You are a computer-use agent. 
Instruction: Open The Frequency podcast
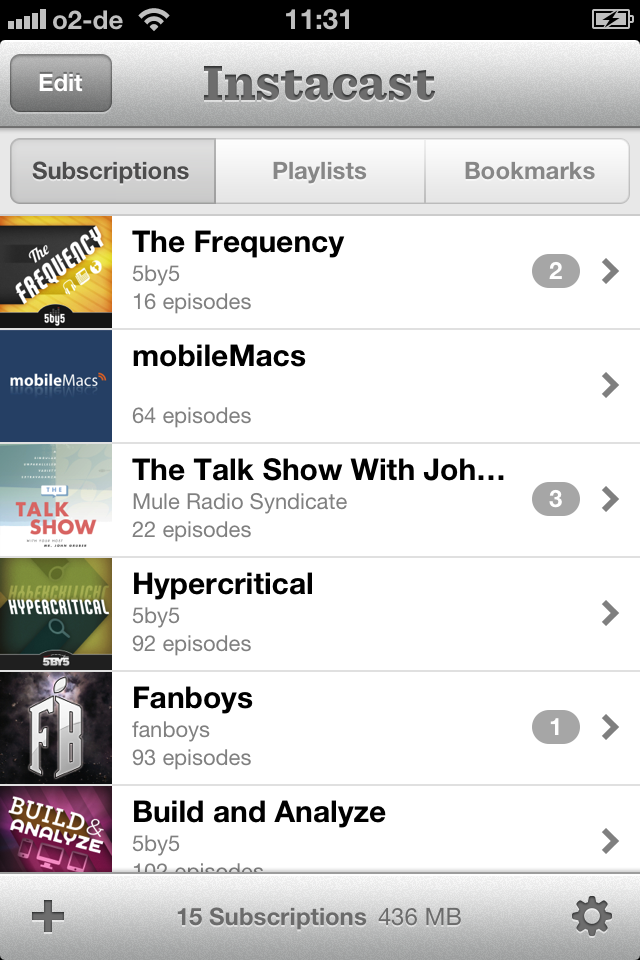tap(320, 272)
